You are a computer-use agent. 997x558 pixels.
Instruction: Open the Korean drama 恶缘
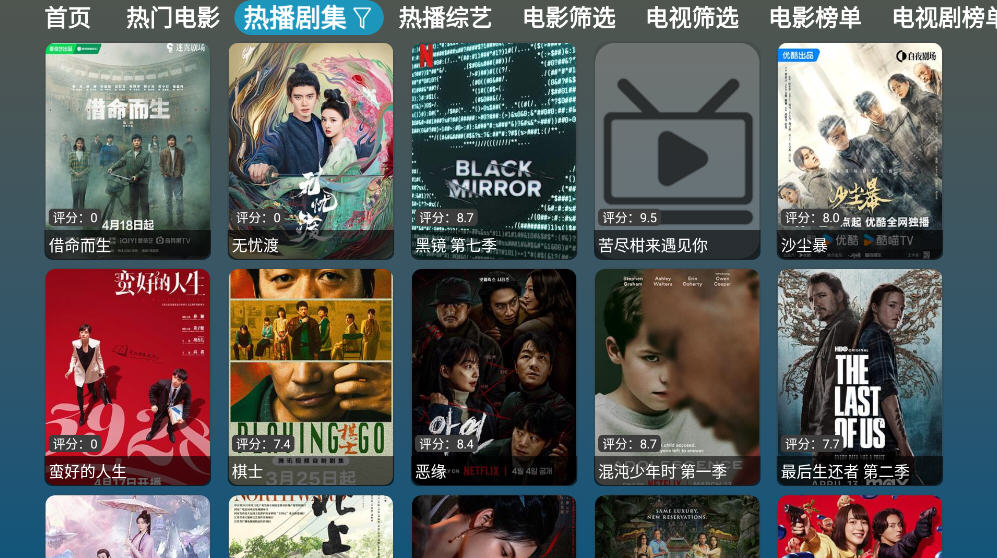coord(494,377)
